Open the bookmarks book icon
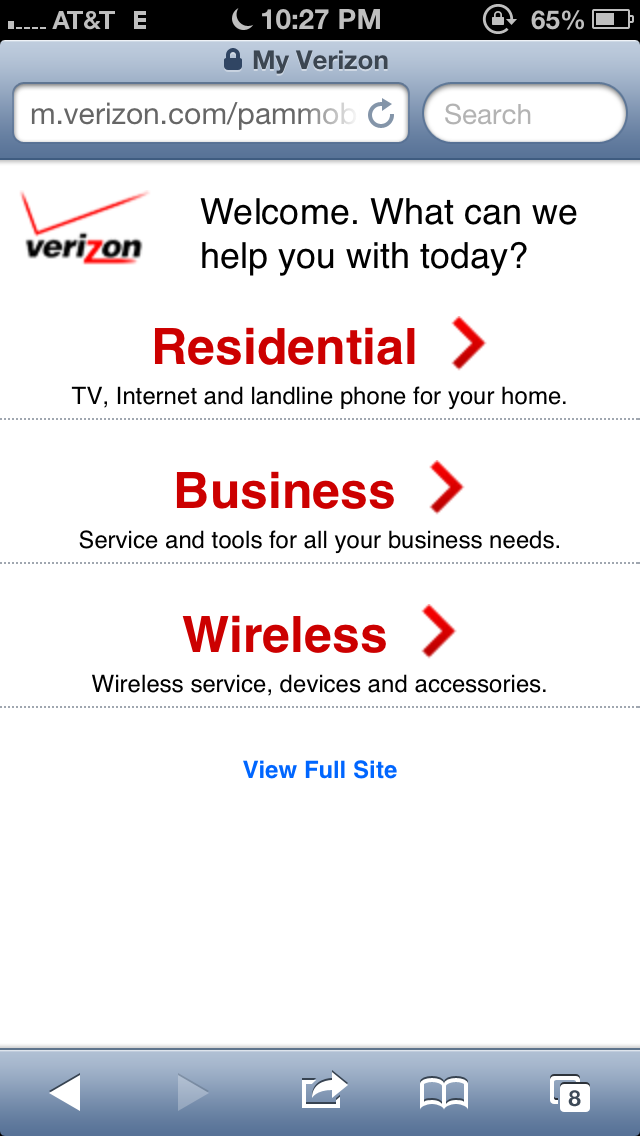The height and width of the screenshot is (1136, 640). point(444,1093)
